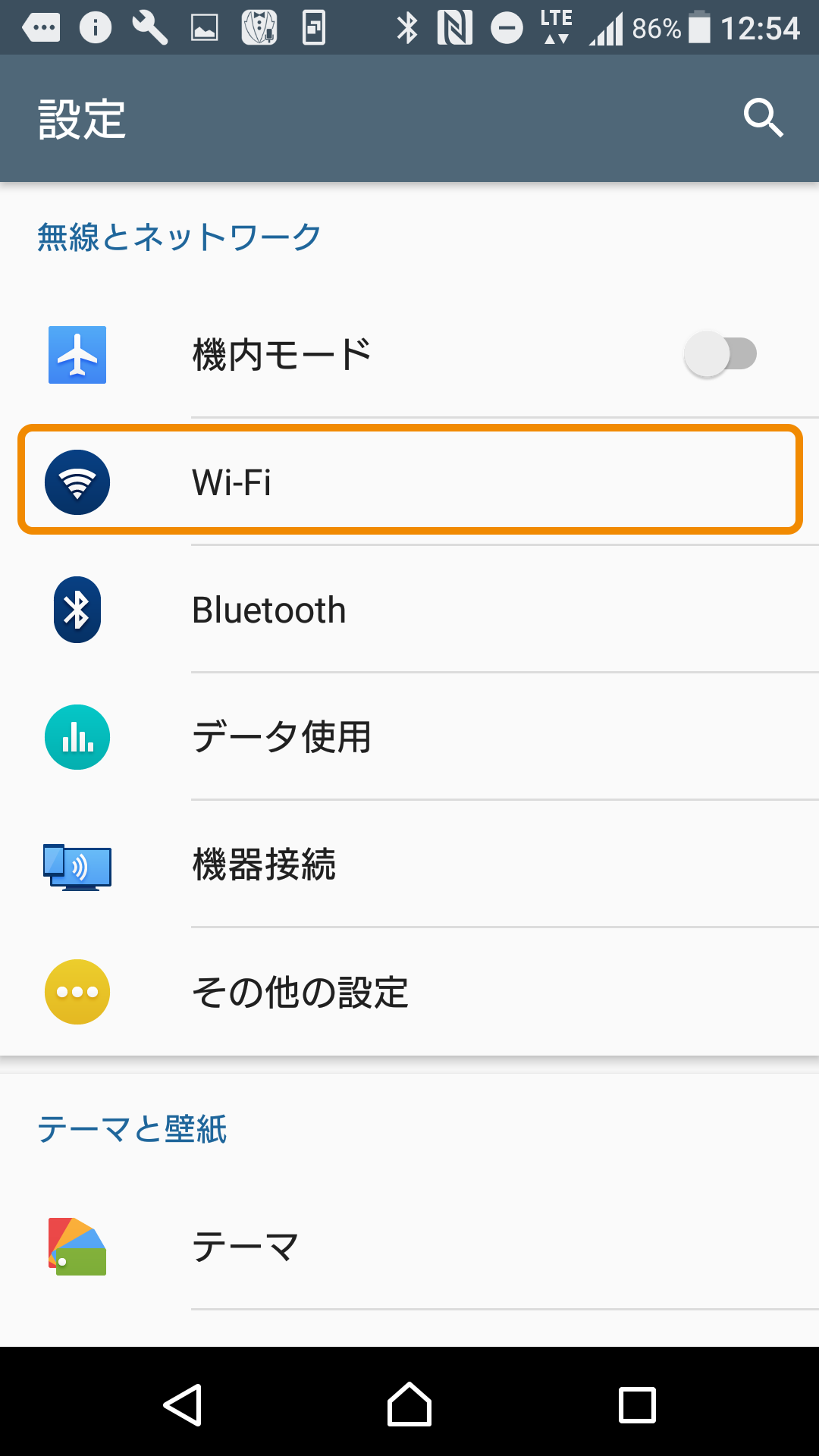Open recent apps from the navigation bar

click(637, 1404)
